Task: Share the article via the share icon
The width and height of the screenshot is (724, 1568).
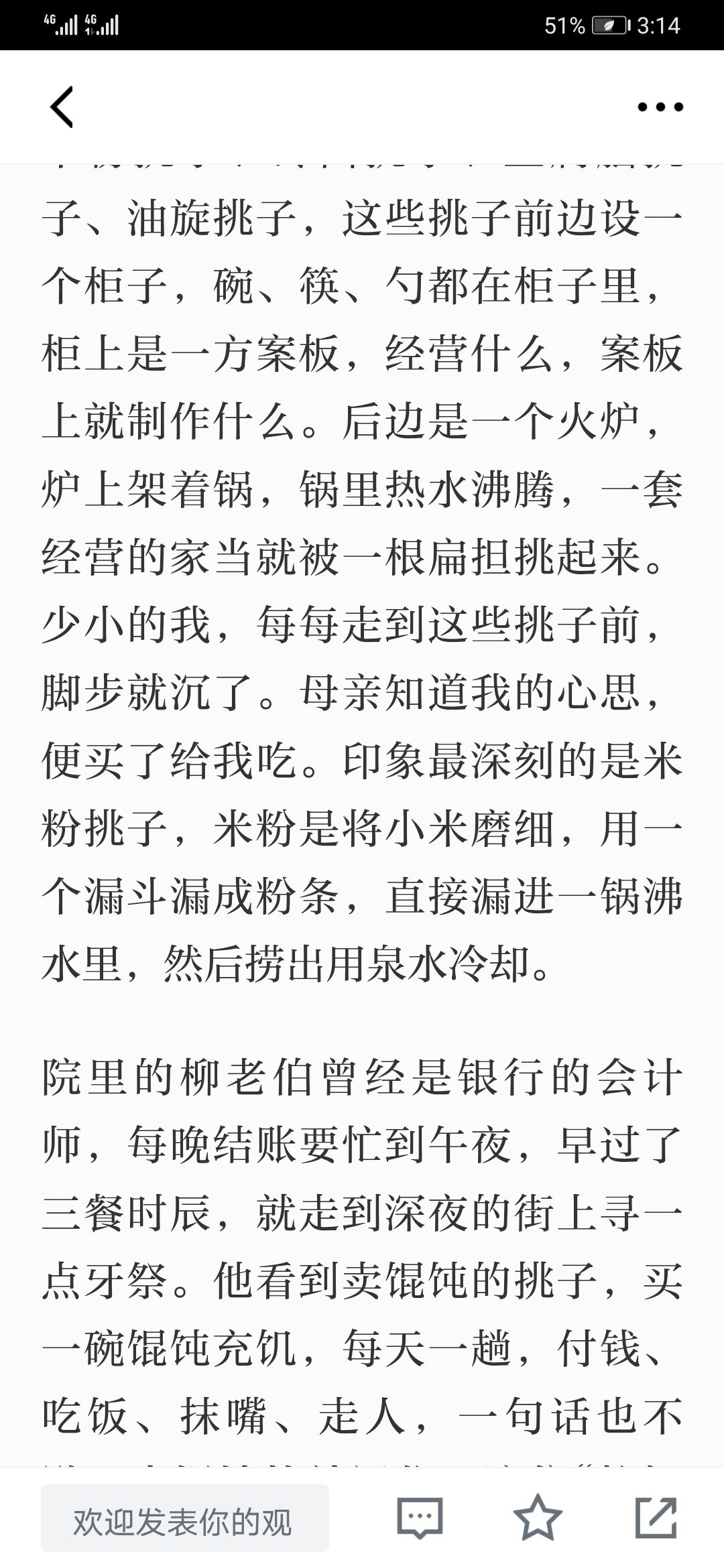Action: coord(656,1517)
